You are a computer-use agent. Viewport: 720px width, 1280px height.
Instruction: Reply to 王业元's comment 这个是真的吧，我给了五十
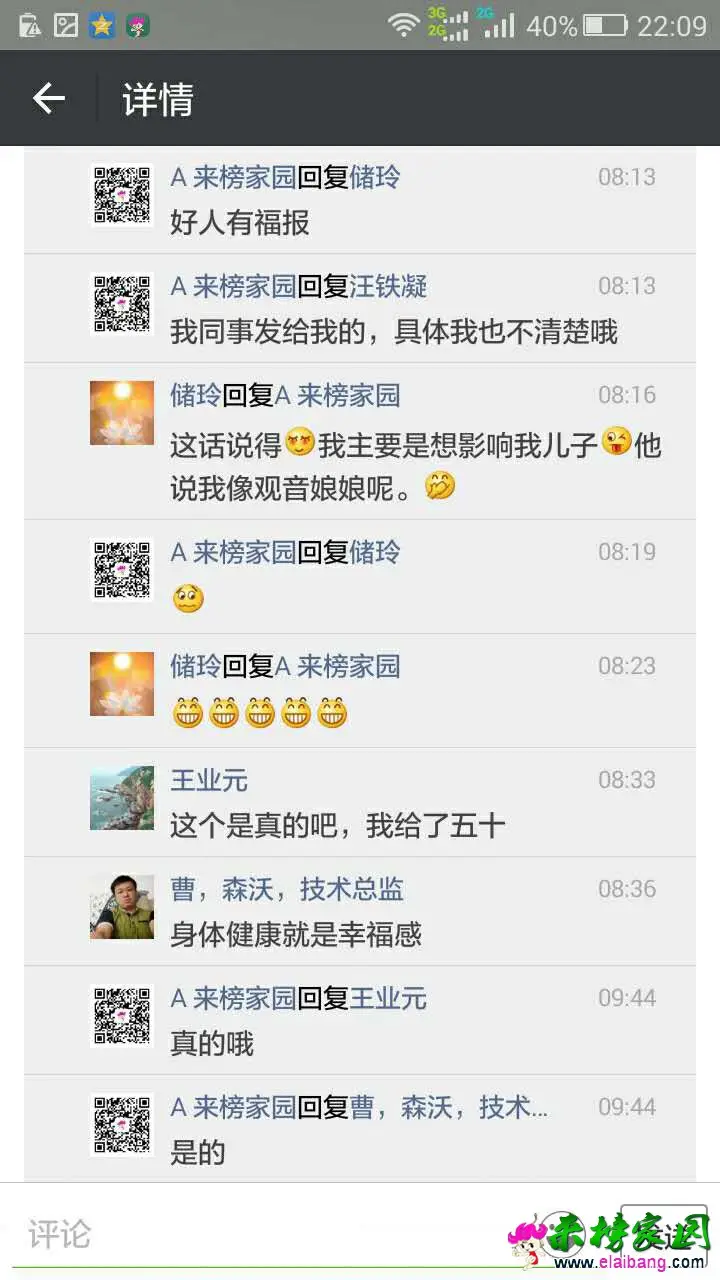pos(338,825)
